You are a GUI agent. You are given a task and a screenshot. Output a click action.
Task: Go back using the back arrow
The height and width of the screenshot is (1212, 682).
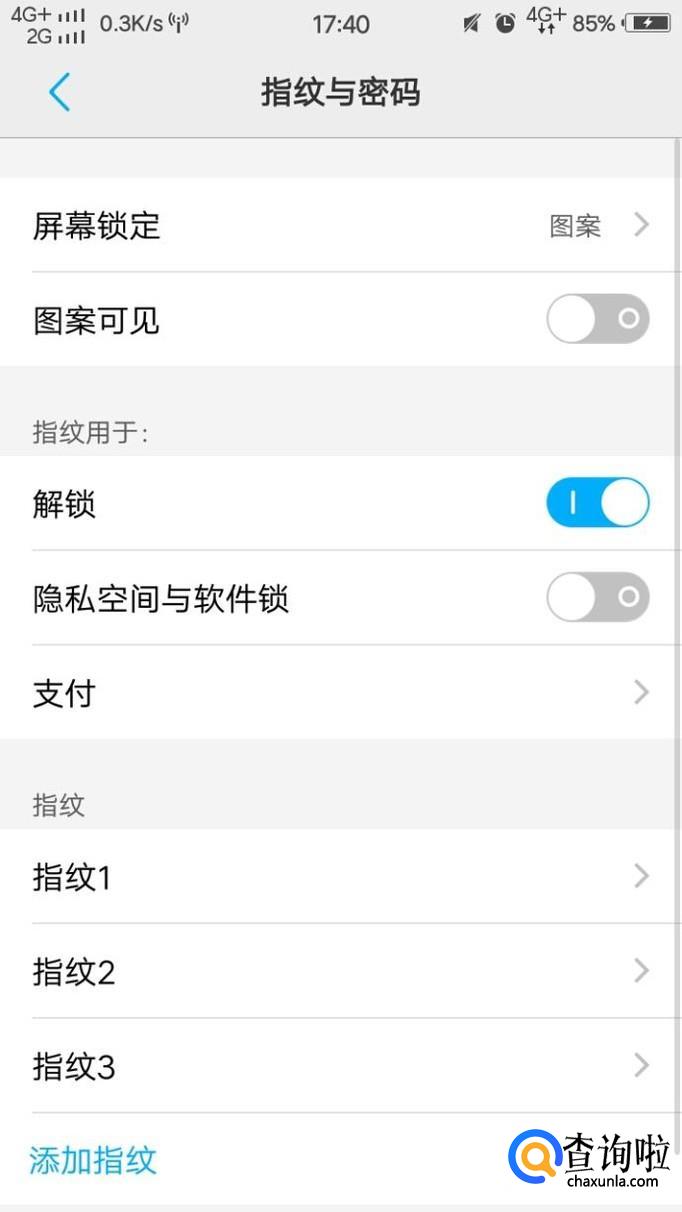[59, 93]
